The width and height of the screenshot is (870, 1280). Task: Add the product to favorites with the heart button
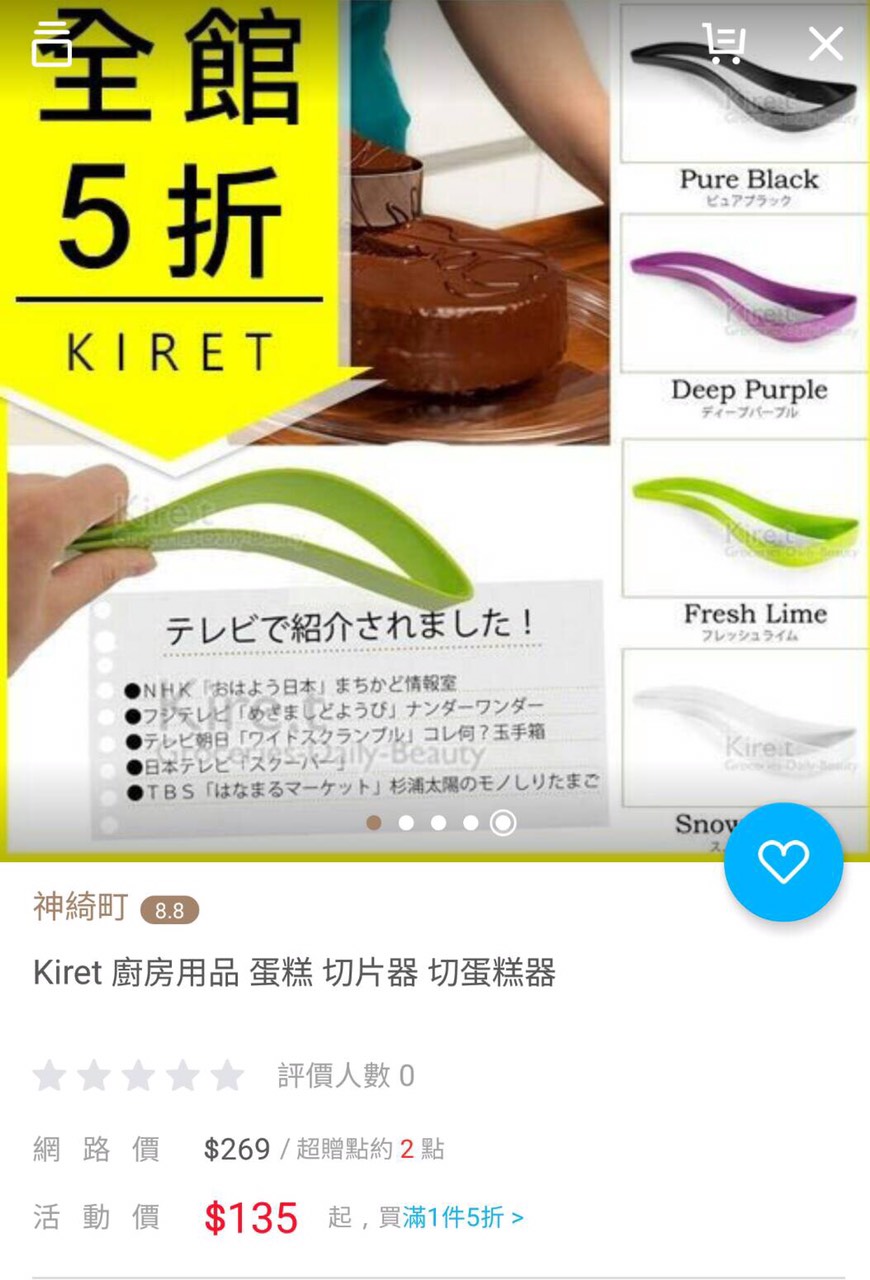tap(783, 862)
